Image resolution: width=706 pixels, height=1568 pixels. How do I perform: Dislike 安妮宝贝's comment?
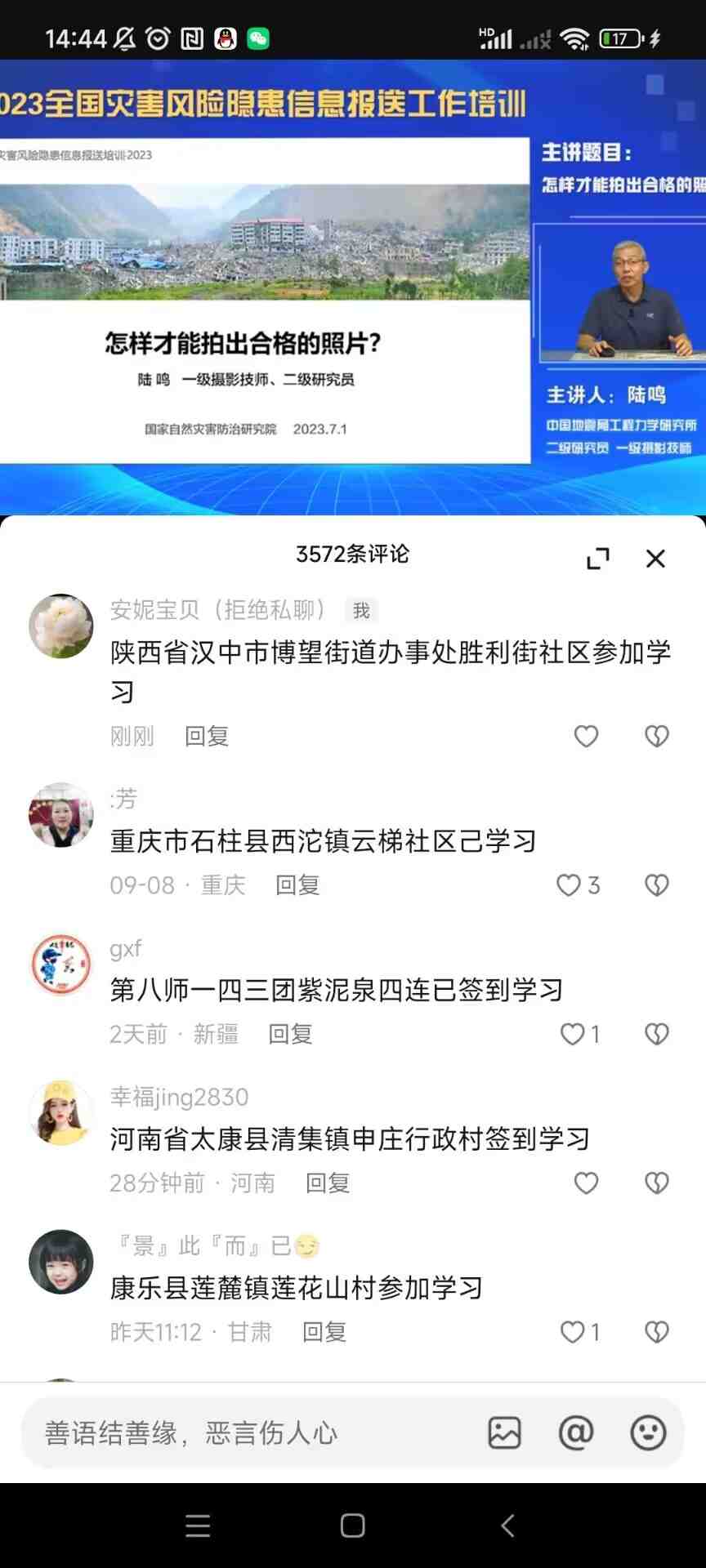point(657,737)
